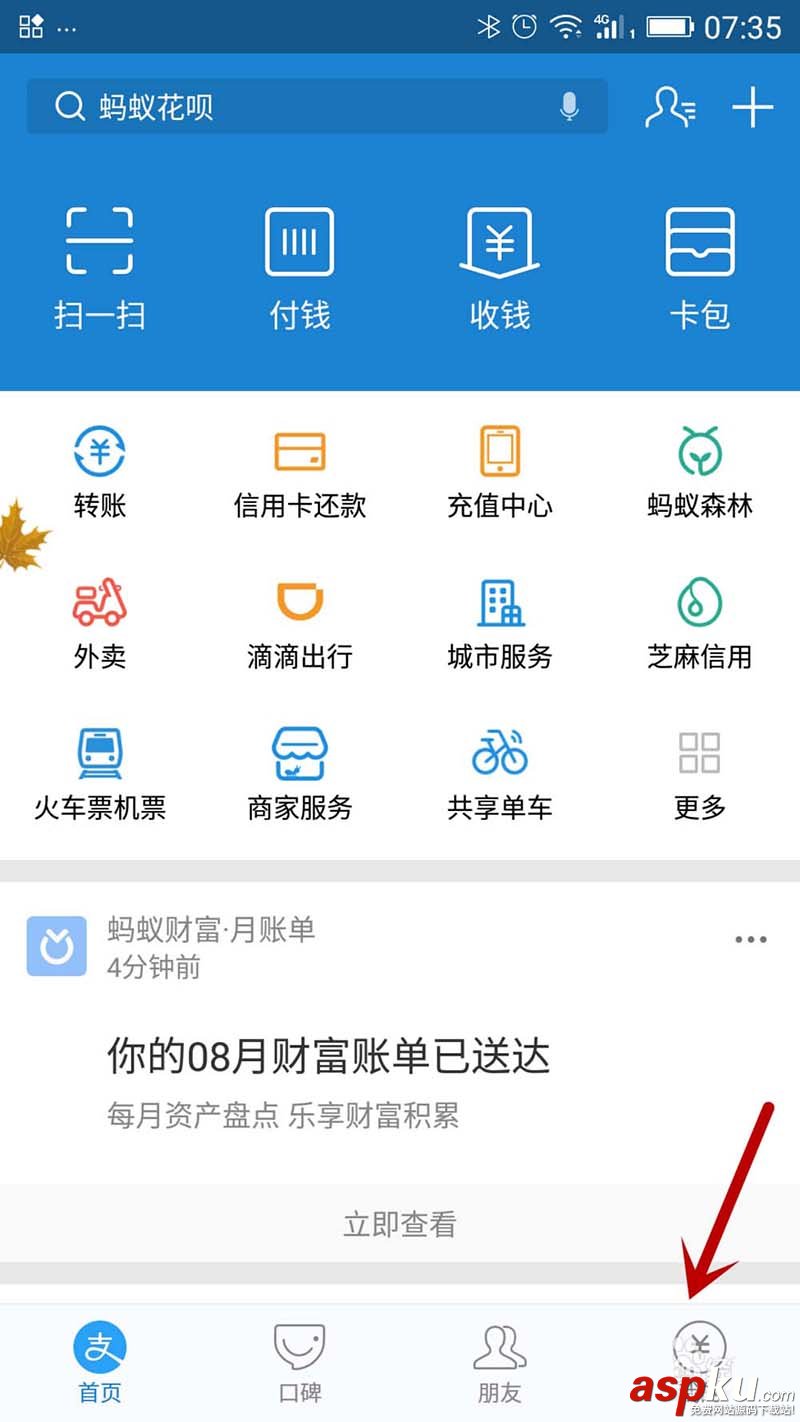Switch to the 口碑 tab
800x1422 pixels.
point(299,1358)
